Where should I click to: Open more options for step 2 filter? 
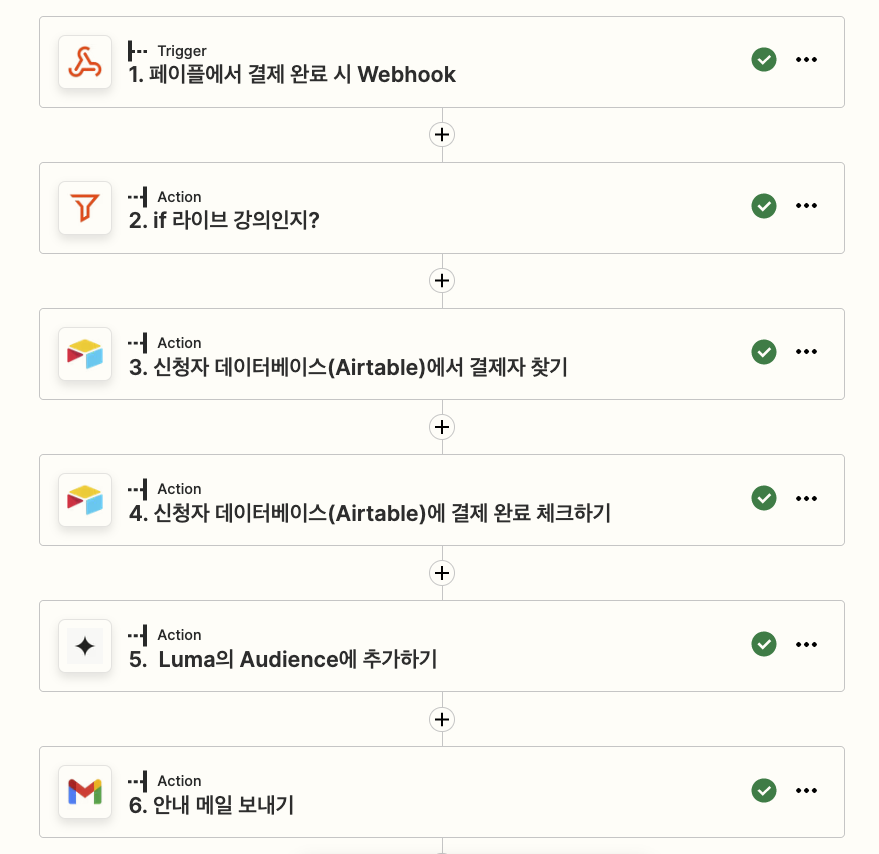click(x=806, y=206)
